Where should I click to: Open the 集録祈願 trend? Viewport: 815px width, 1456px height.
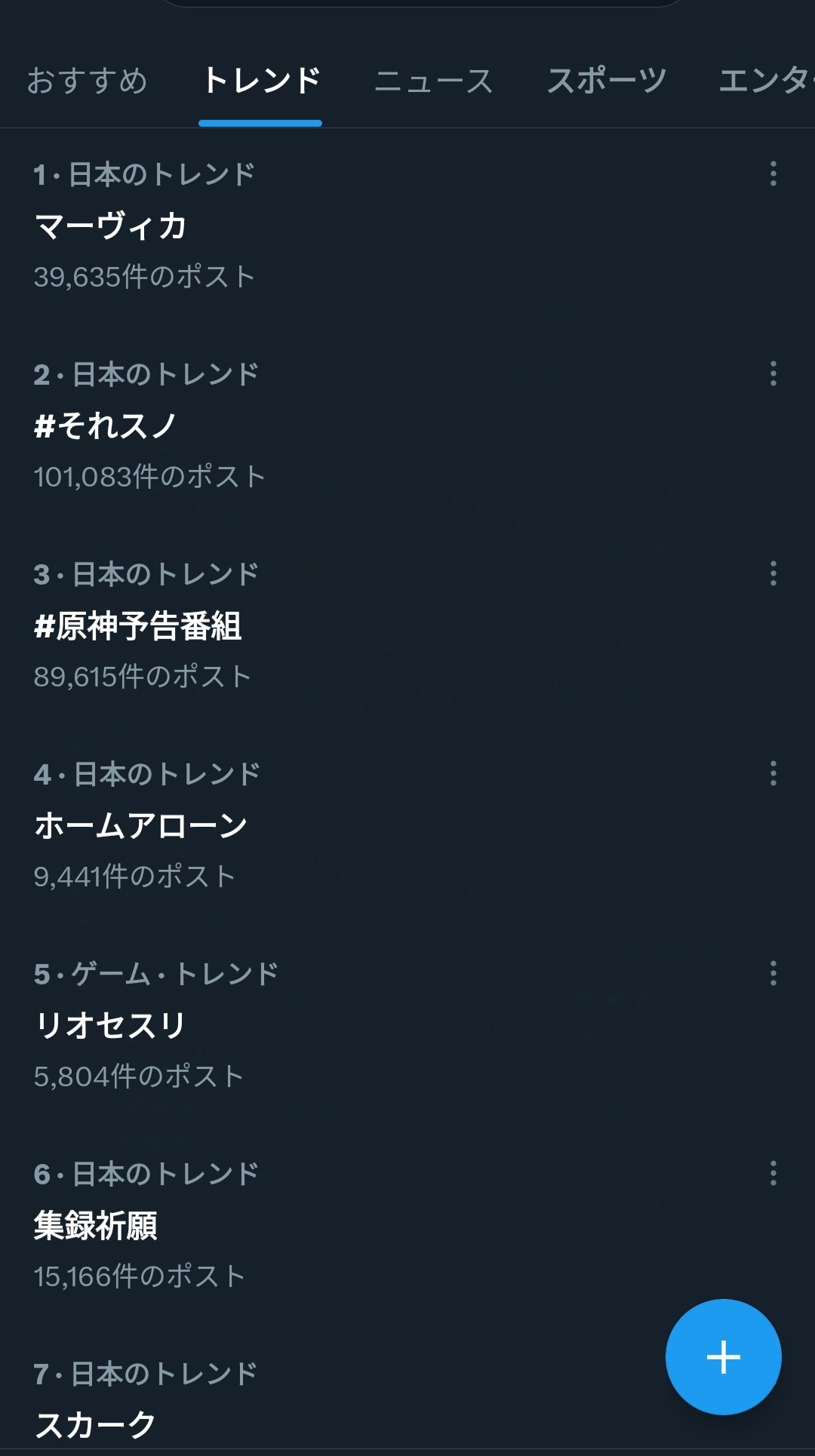(407, 1226)
